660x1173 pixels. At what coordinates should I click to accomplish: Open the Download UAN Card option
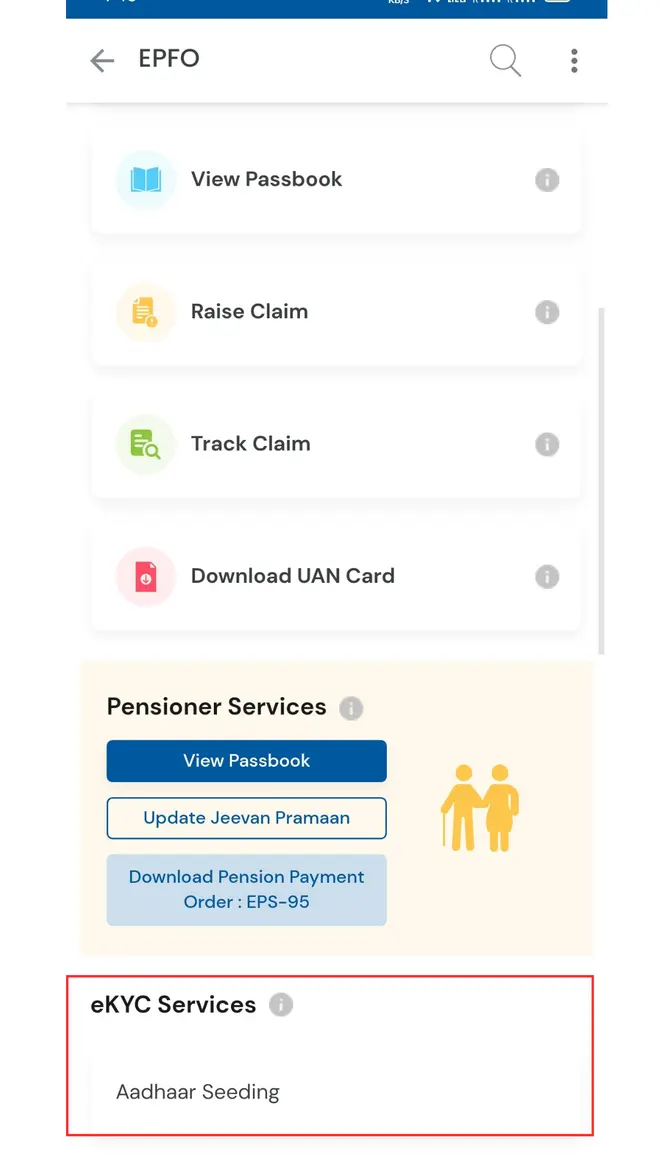[x=336, y=577]
